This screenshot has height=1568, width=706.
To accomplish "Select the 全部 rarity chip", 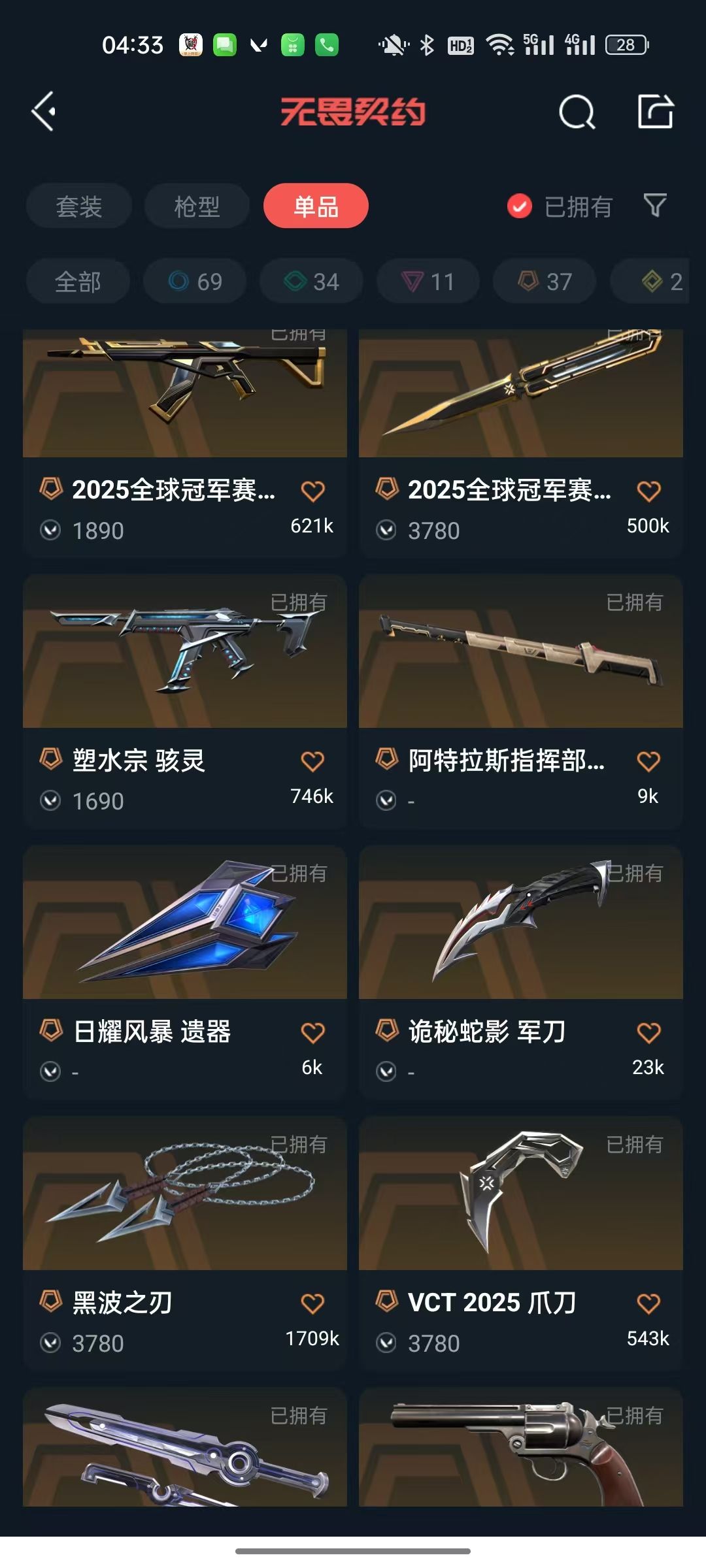I will (x=78, y=282).
